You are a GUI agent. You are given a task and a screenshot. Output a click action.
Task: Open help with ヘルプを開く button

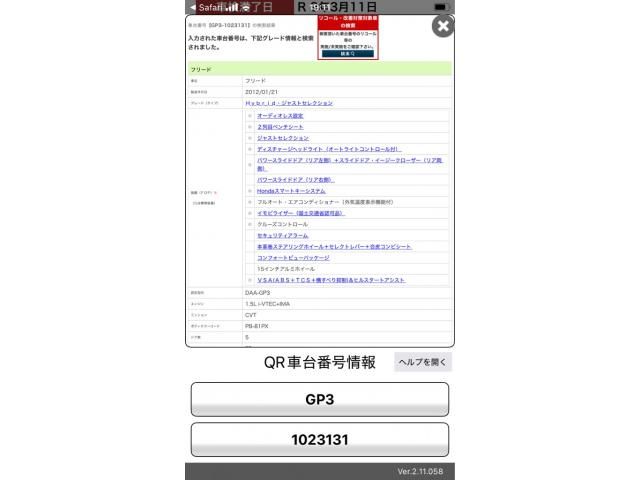pos(422,362)
